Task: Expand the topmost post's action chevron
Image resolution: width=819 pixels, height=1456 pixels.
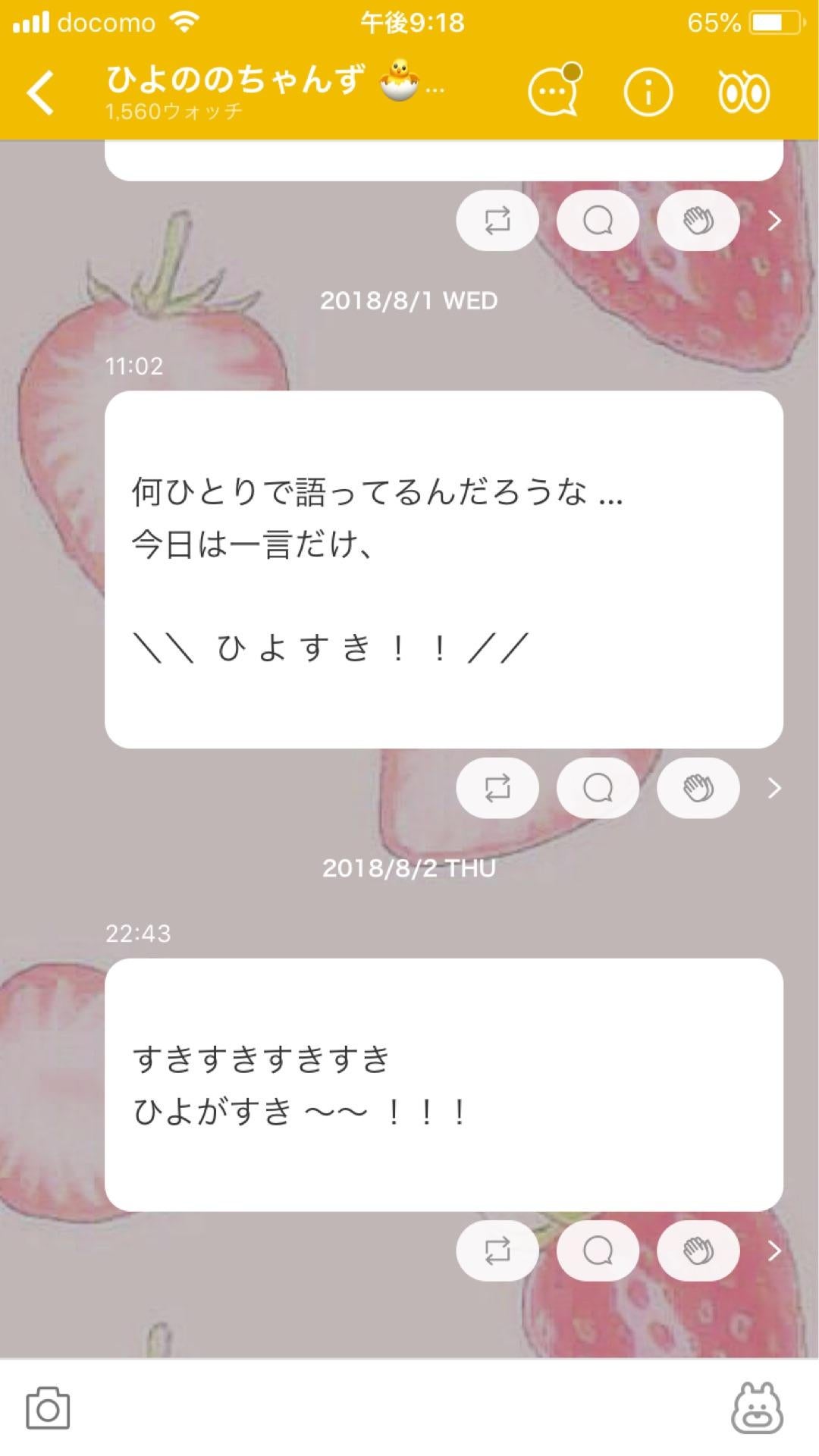Action: [775, 220]
